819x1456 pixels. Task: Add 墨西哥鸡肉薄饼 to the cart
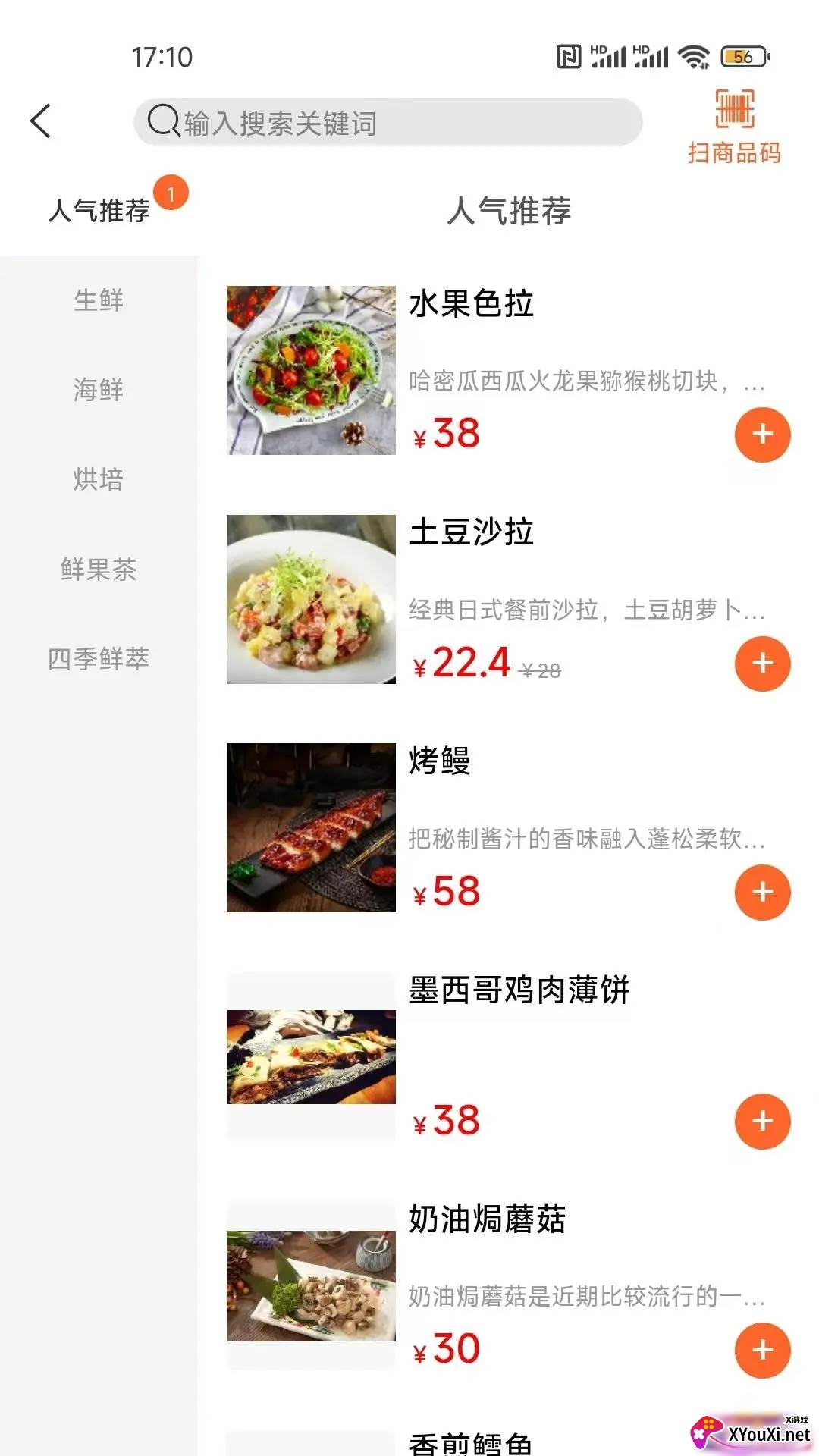[762, 1122]
